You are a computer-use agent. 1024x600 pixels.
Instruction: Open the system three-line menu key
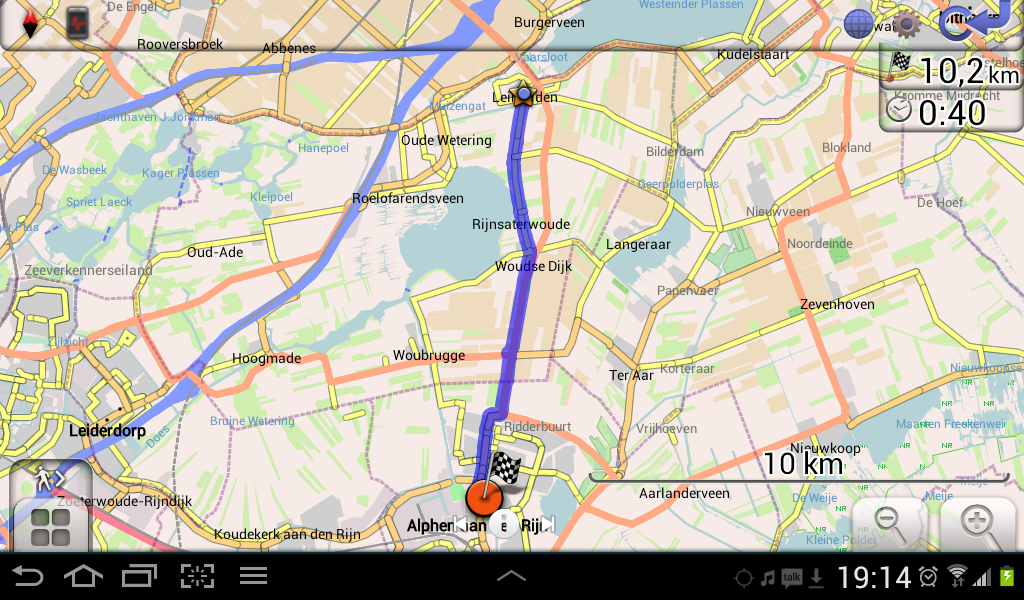(x=253, y=576)
